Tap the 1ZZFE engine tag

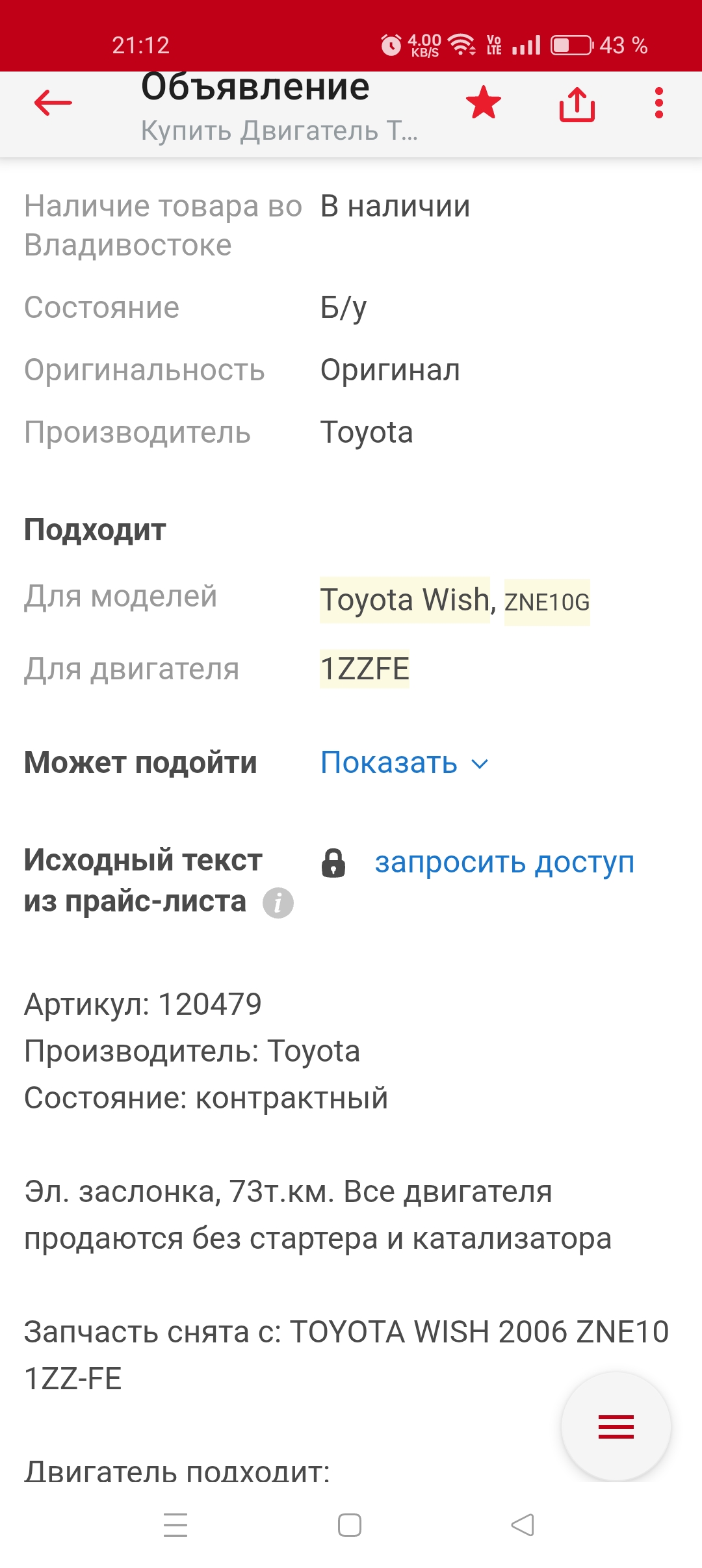click(x=365, y=669)
